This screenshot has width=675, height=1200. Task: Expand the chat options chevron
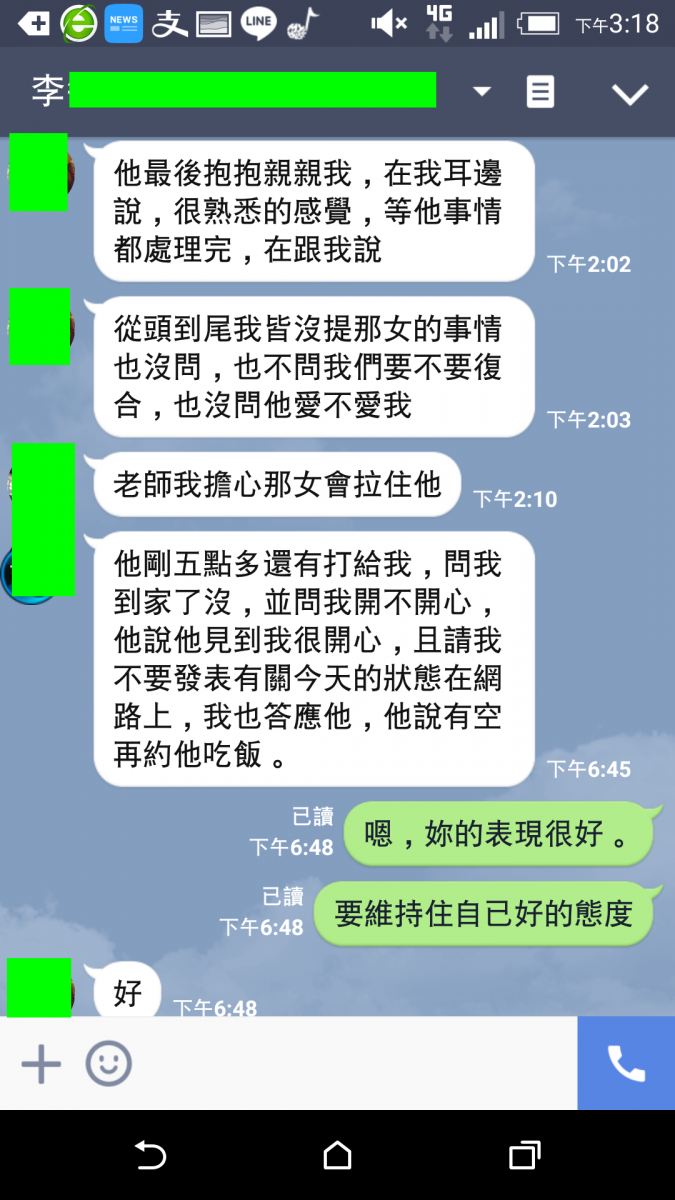coord(630,93)
